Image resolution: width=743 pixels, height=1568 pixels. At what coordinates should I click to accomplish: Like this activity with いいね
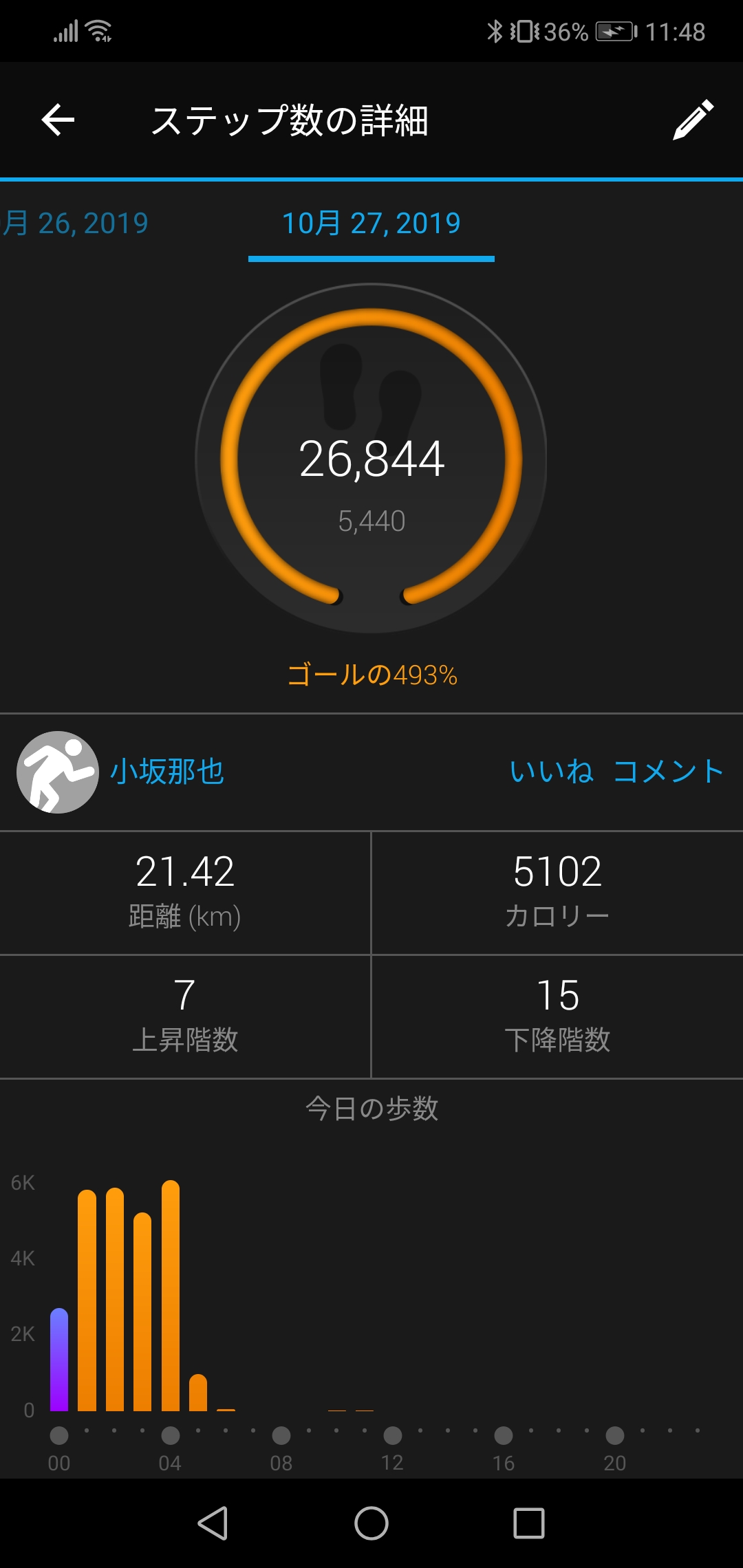pyautogui.click(x=552, y=772)
